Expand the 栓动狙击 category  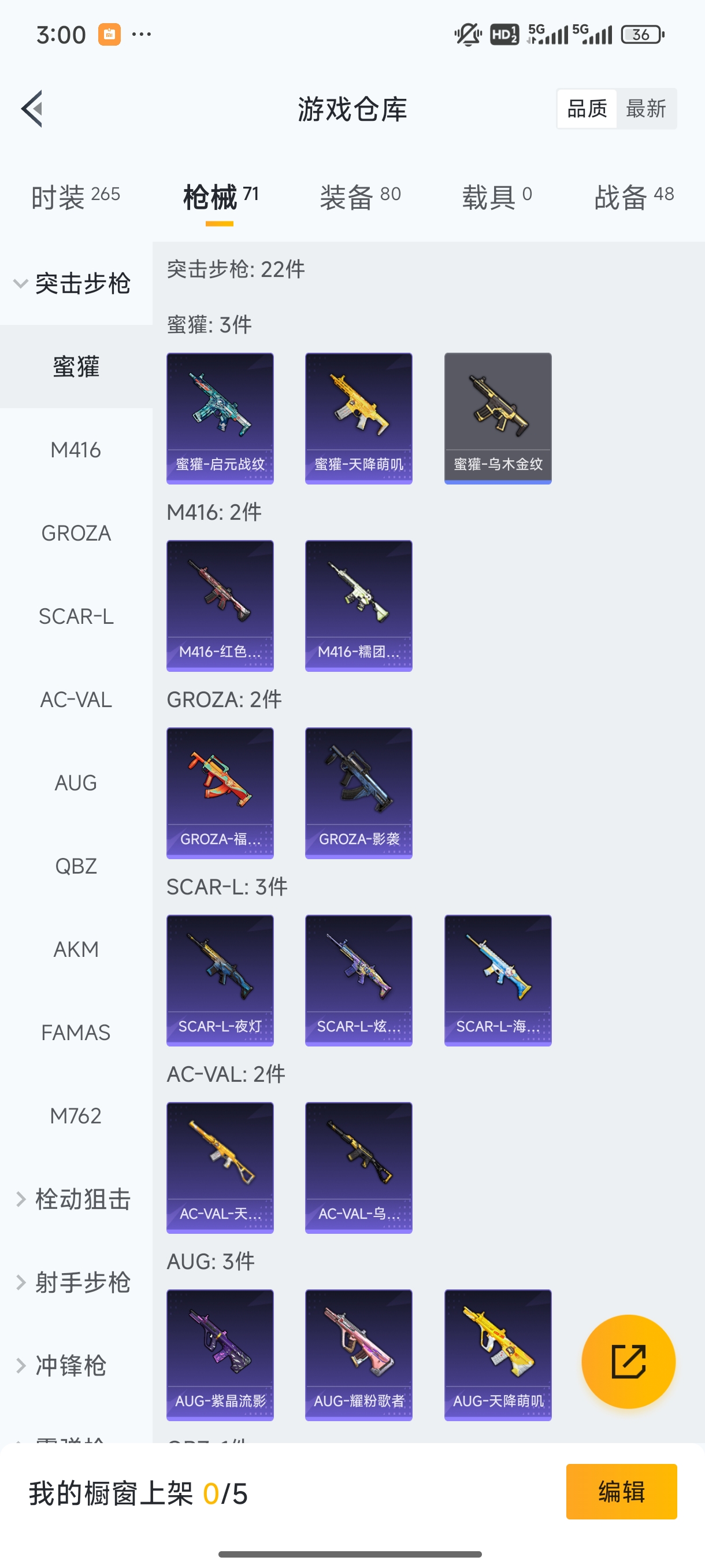[x=73, y=1199]
